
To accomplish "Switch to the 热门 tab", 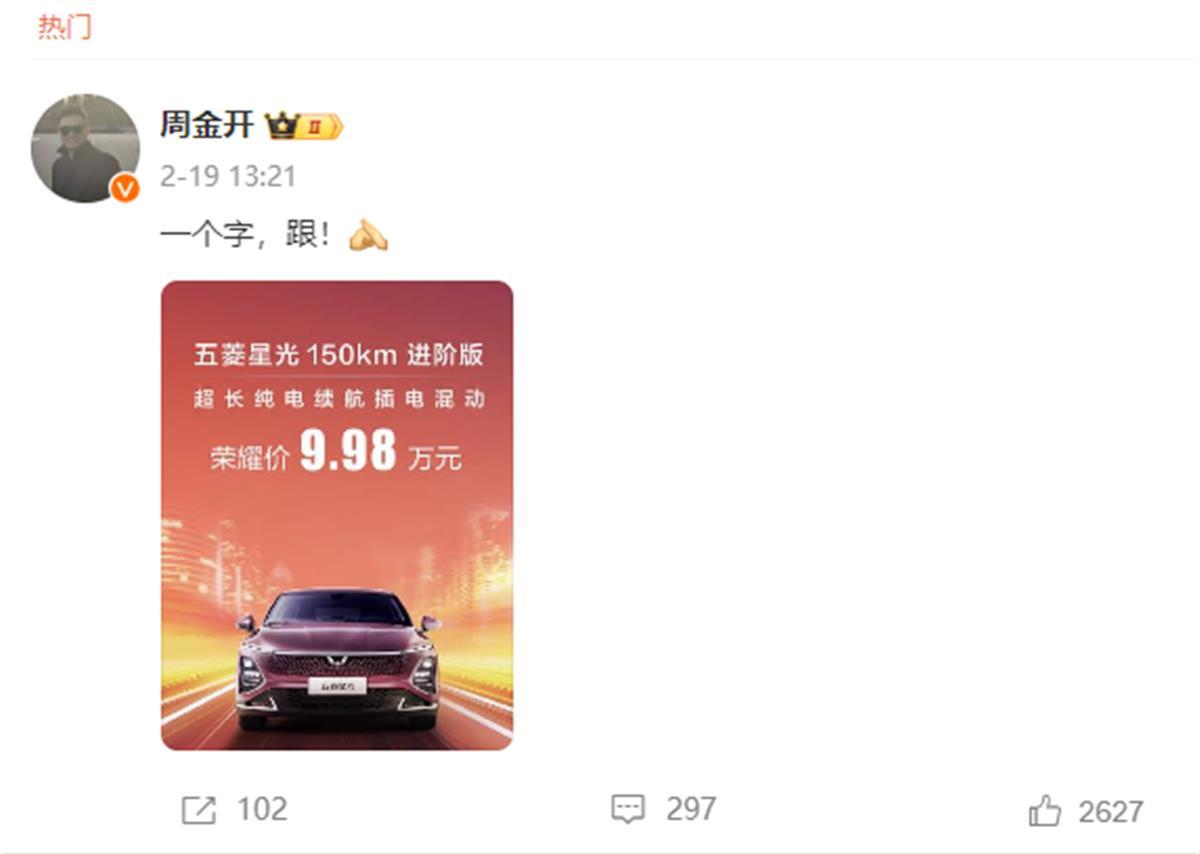I will tap(65, 27).
